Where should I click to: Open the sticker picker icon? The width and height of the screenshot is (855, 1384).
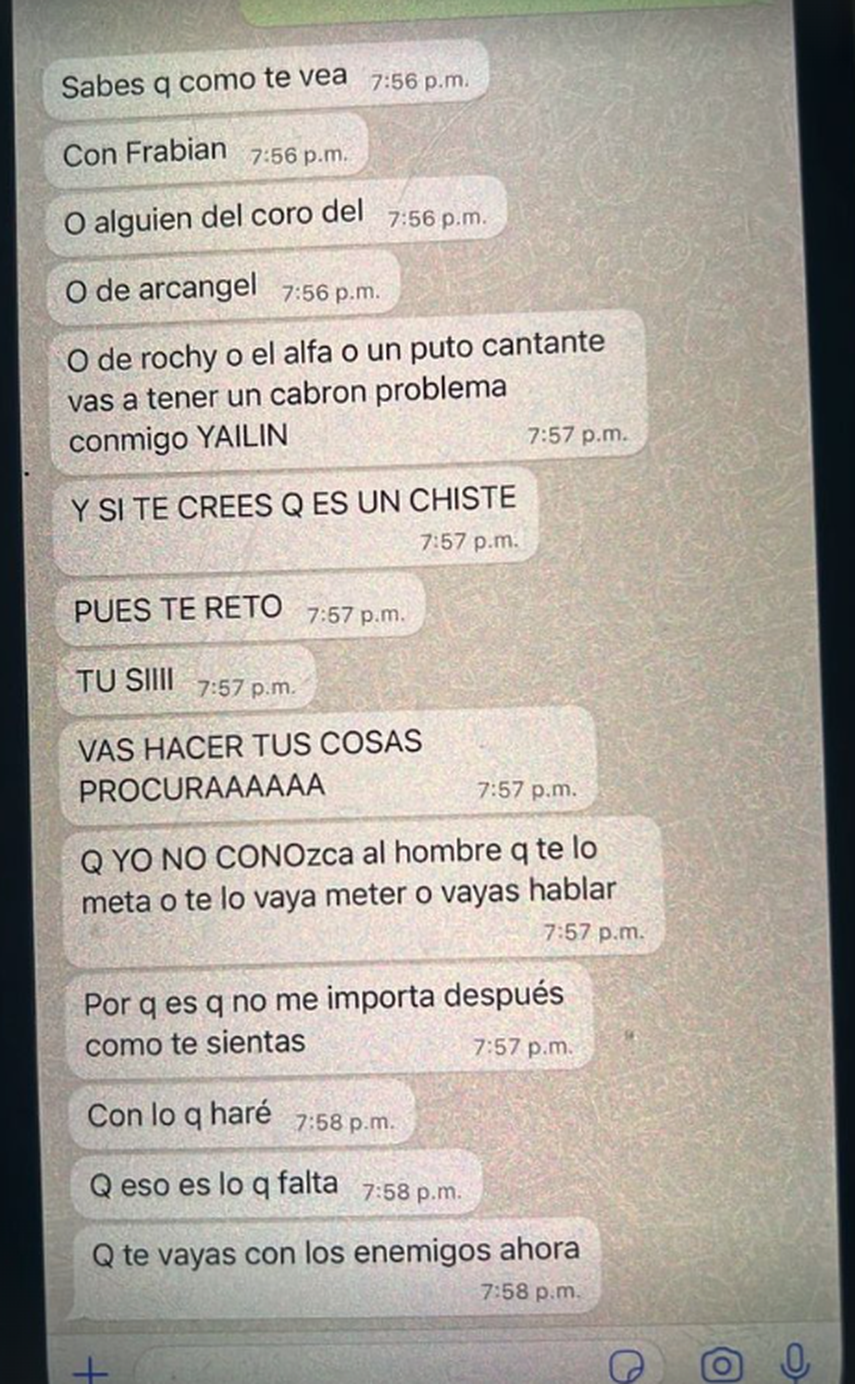click(627, 1366)
